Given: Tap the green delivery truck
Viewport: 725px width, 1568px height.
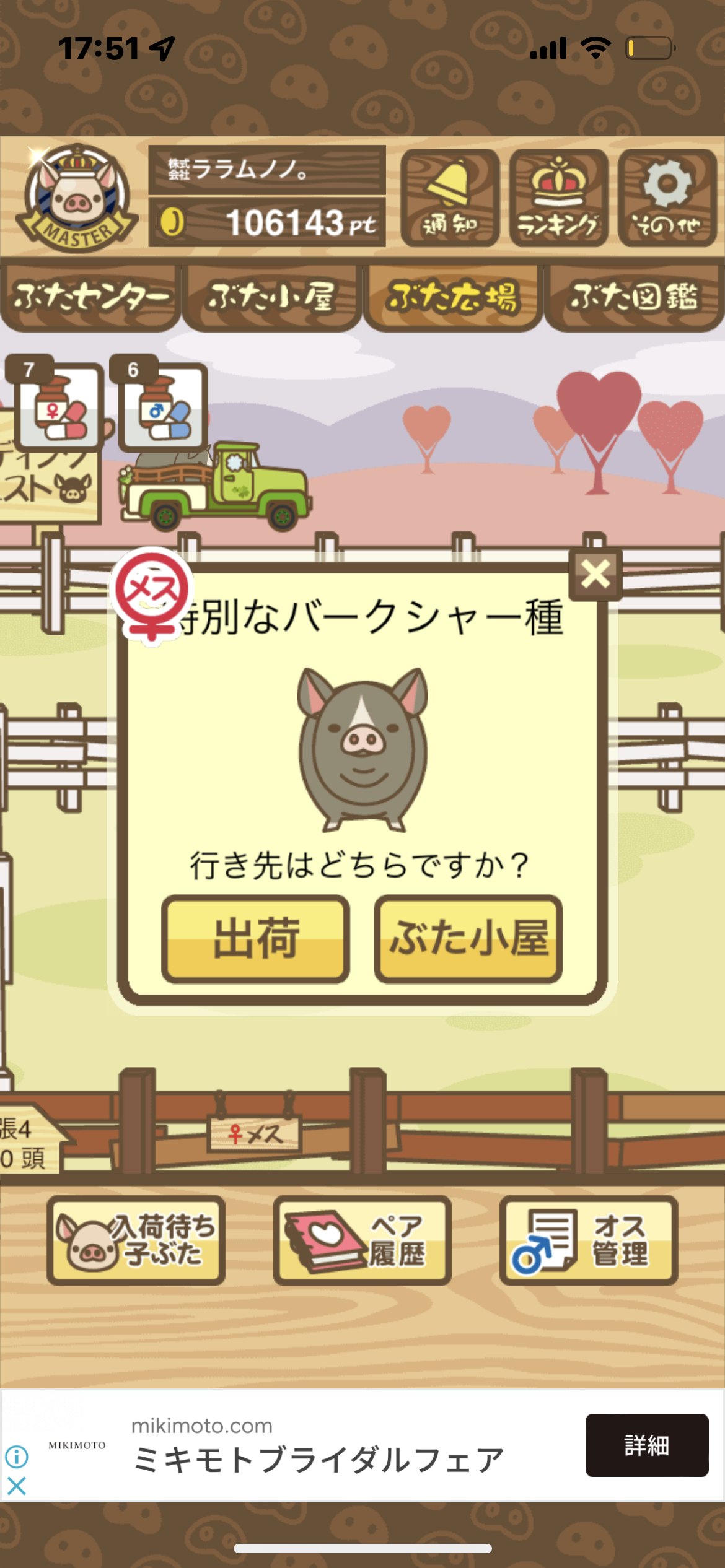Looking at the screenshot, I should pos(214,486).
